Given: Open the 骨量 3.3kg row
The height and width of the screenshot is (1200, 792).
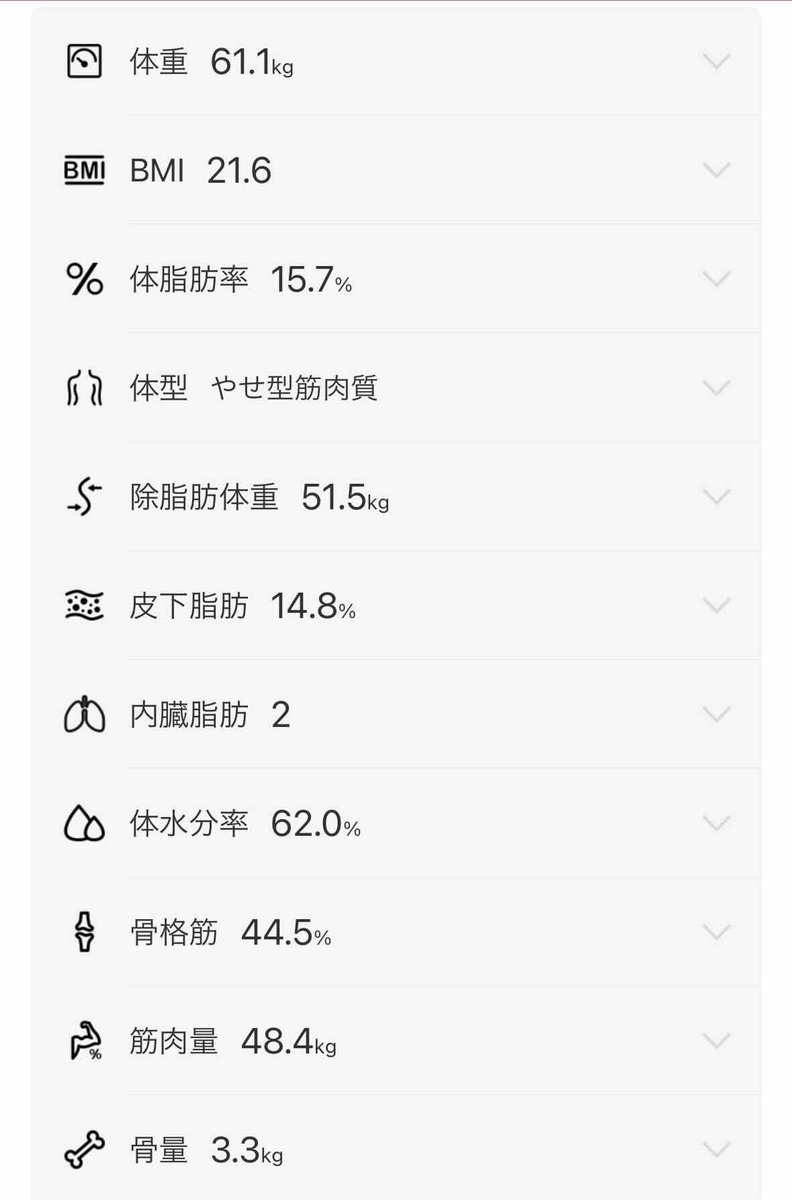Looking at the screenshot, I should [716, 1150].
